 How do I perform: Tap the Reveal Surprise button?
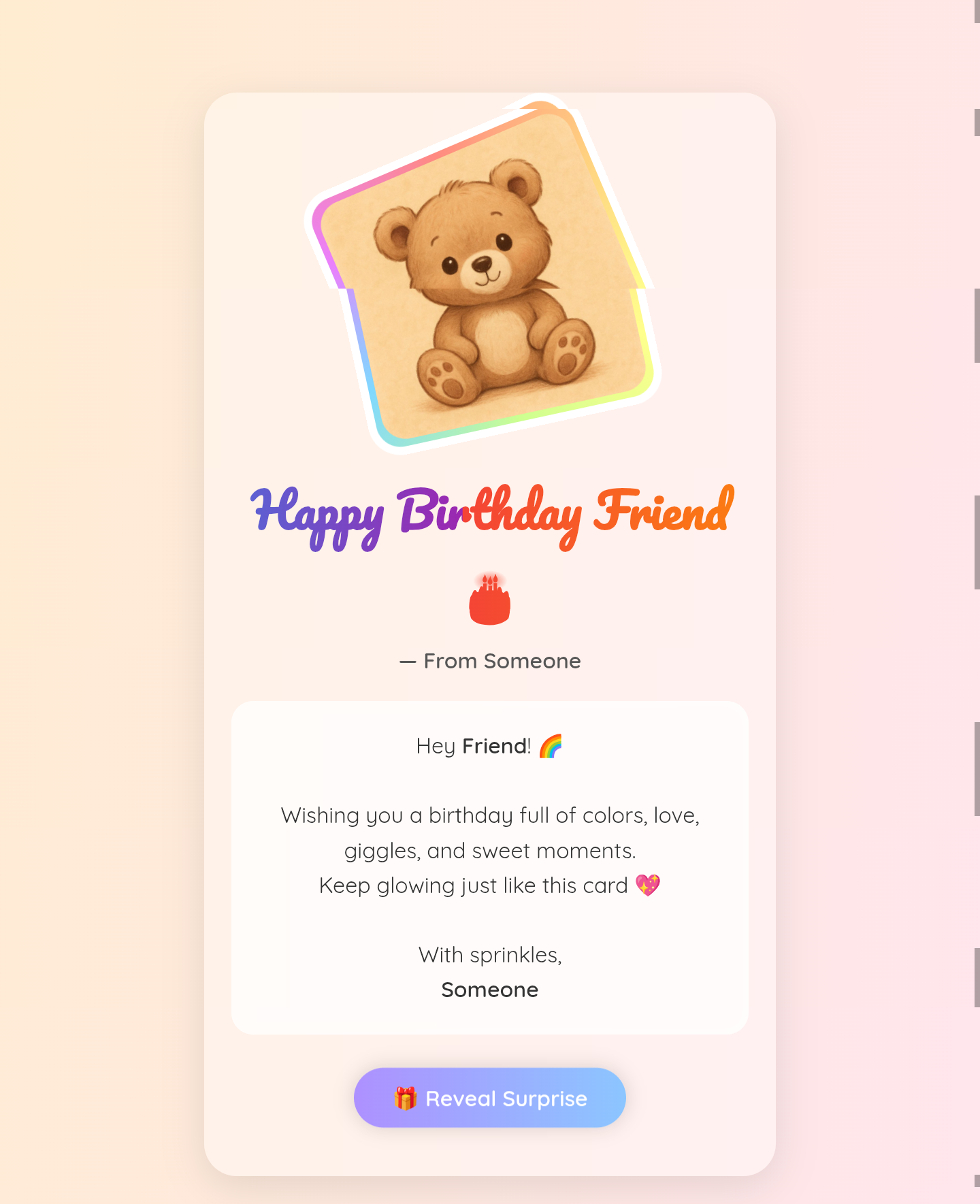489,1098
